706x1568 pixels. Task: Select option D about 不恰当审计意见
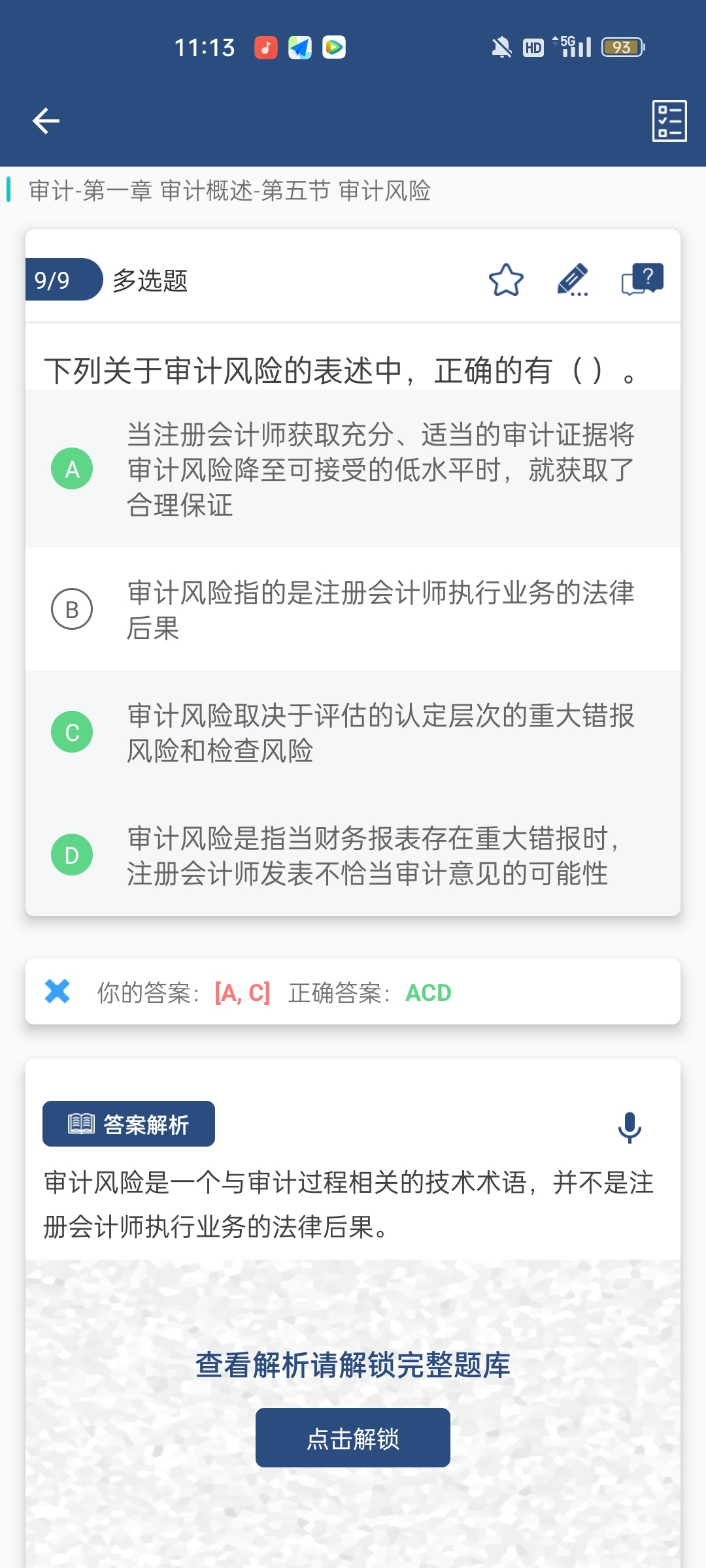[x=353, y=855]
